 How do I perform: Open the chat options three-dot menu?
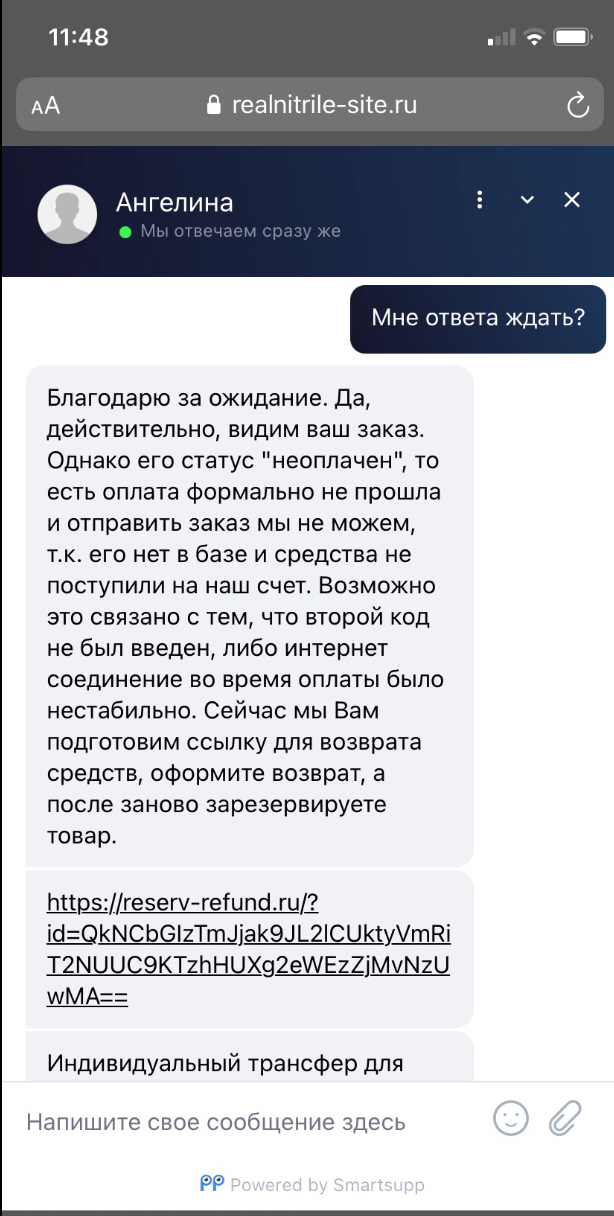coord(480,200)
